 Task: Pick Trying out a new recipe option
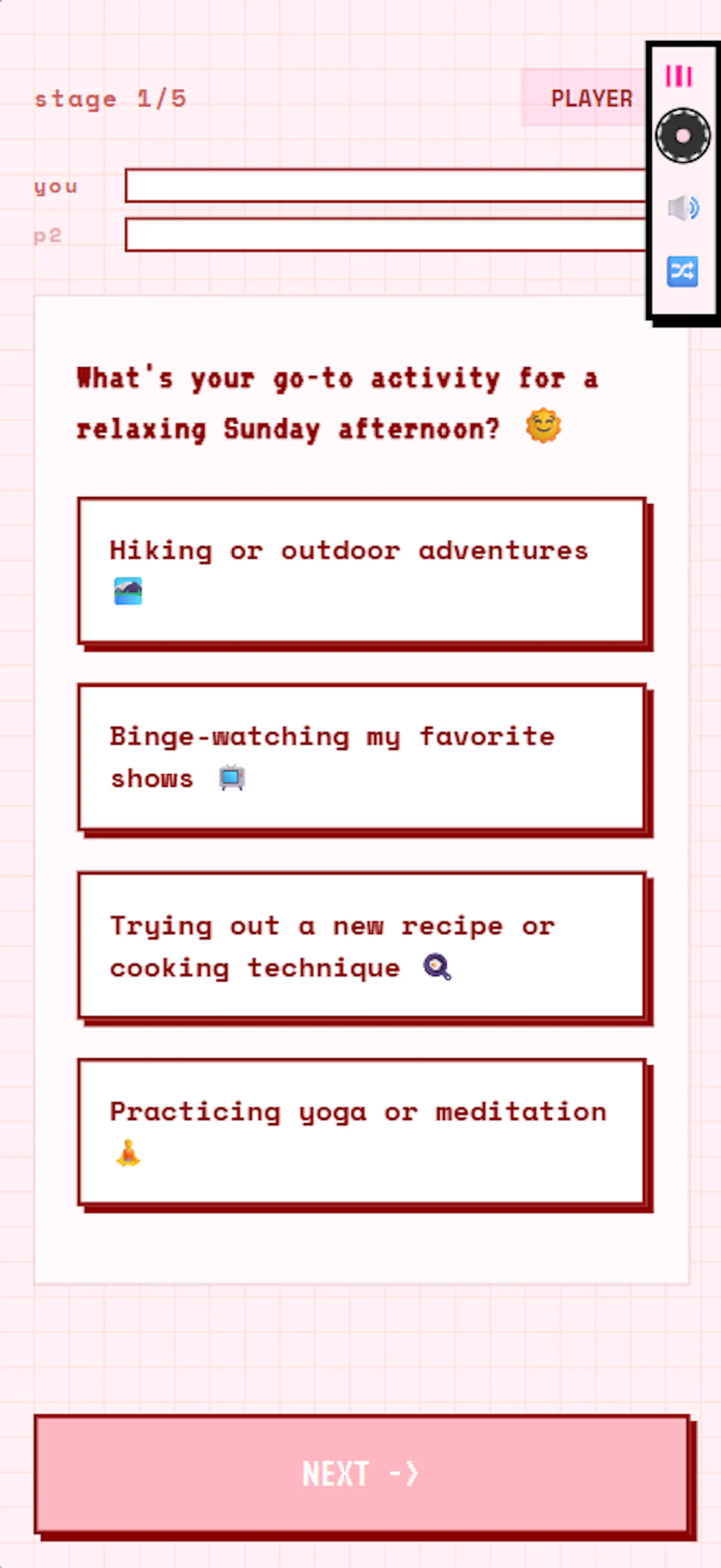pos(362,945)
